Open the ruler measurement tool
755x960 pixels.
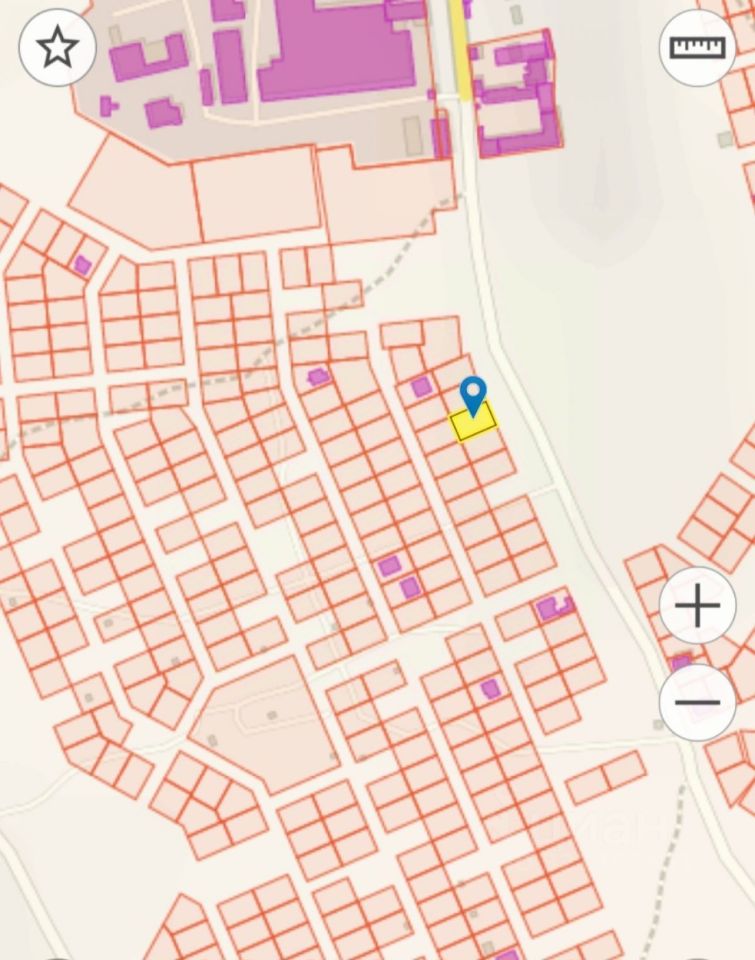697,47
